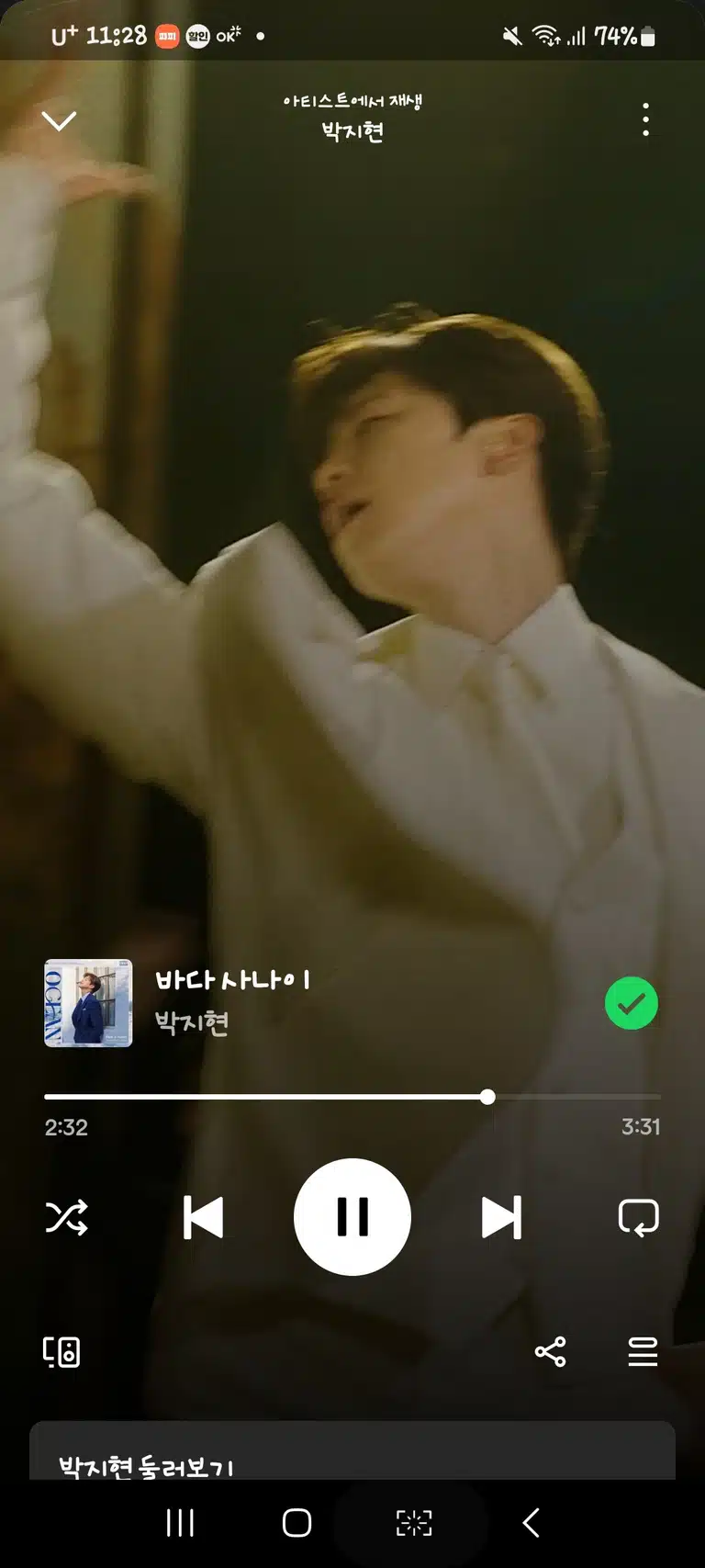Open the play queue

pyautogui.click(x=643, y=1352)
